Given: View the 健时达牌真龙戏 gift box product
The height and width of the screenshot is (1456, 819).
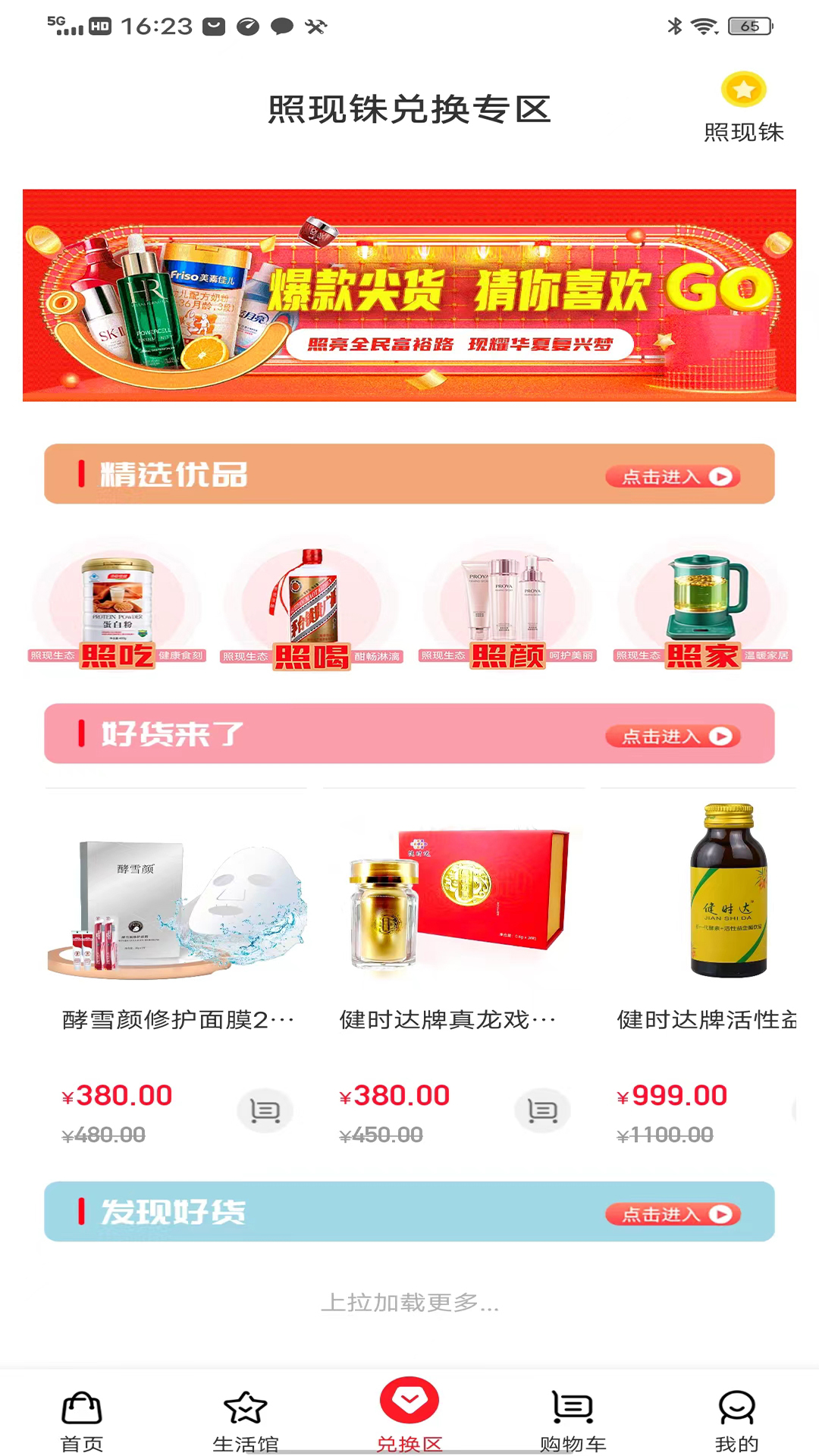Looking at the screenshot, I should pyautogui.click(x=455, y=902).
